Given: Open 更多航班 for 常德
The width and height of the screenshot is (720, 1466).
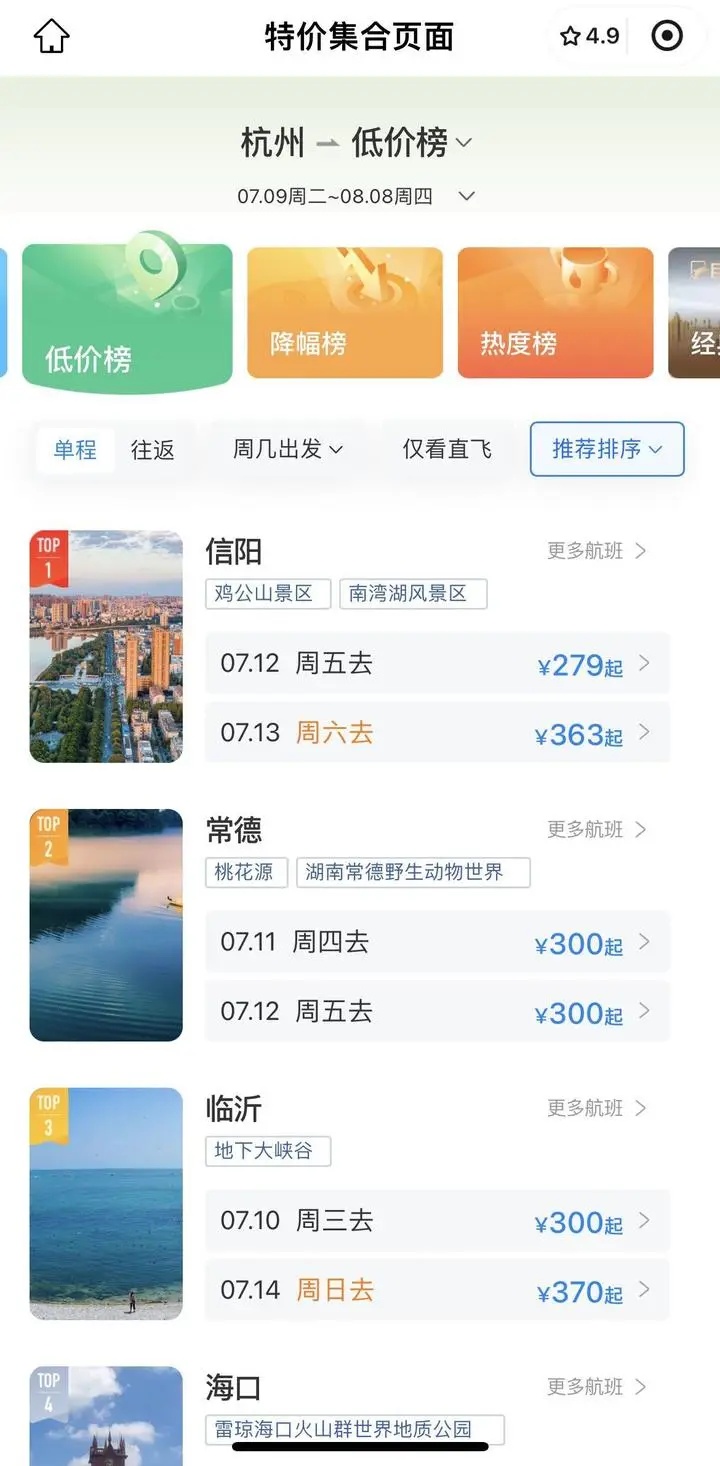Looking at the screenshot, I should point(600,829).
